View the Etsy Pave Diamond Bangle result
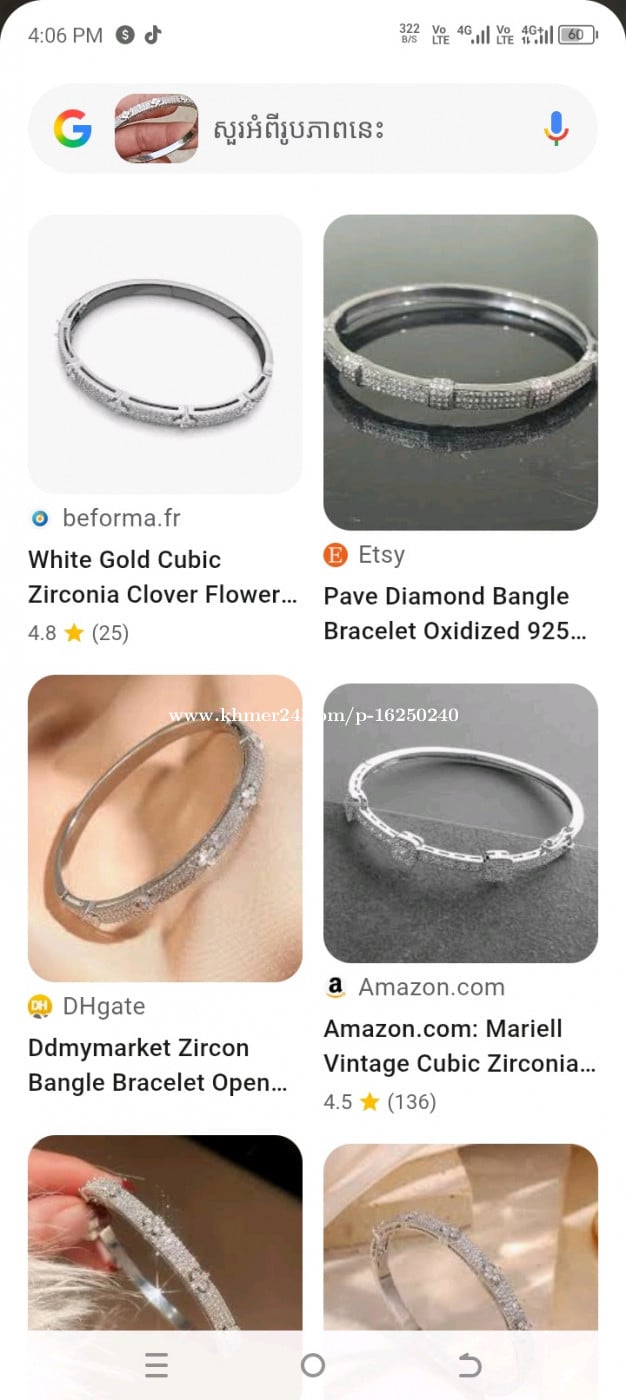The image size is (626, 1400). click(460, 613)
